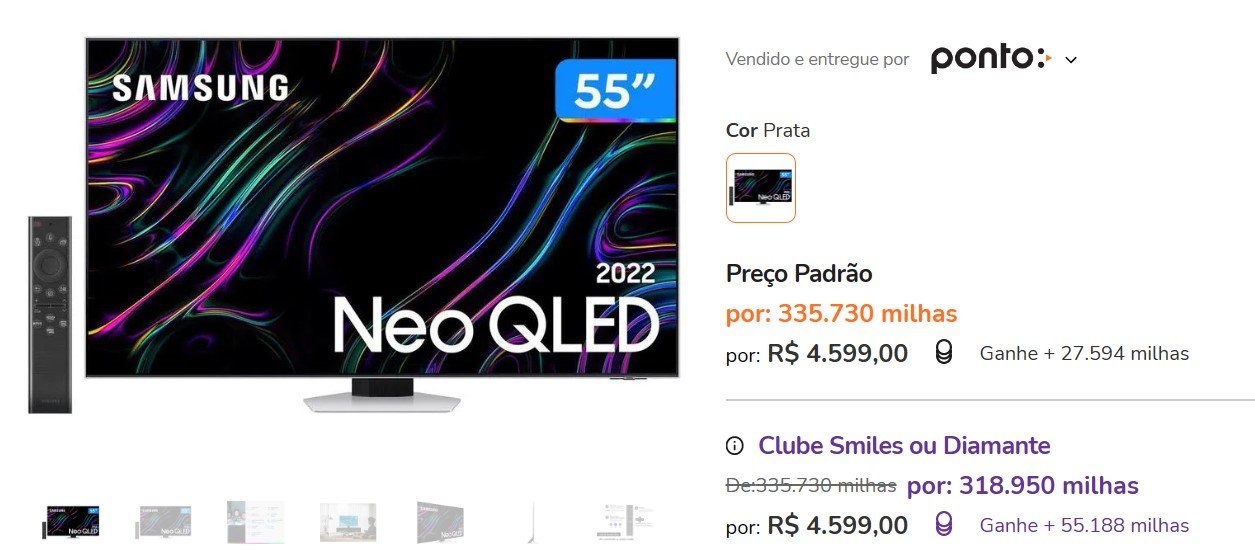View the slim side-profile thumbnail
Screen dimensions: 1255x557
pyautogui.click(x=533, y=521)
